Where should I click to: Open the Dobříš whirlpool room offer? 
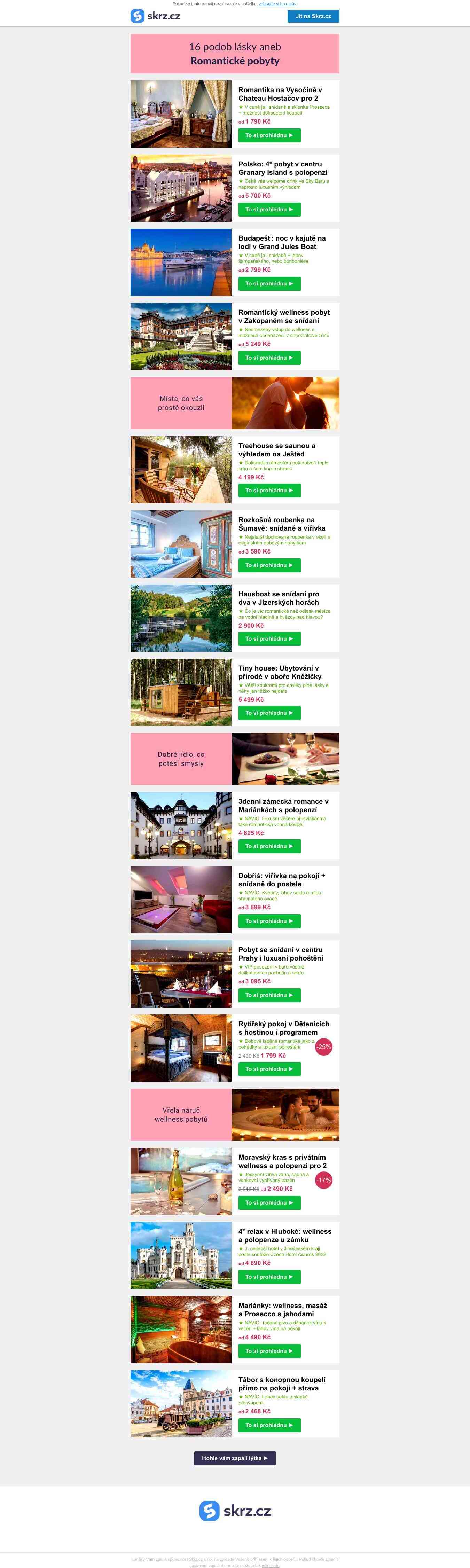click(269, 921)
